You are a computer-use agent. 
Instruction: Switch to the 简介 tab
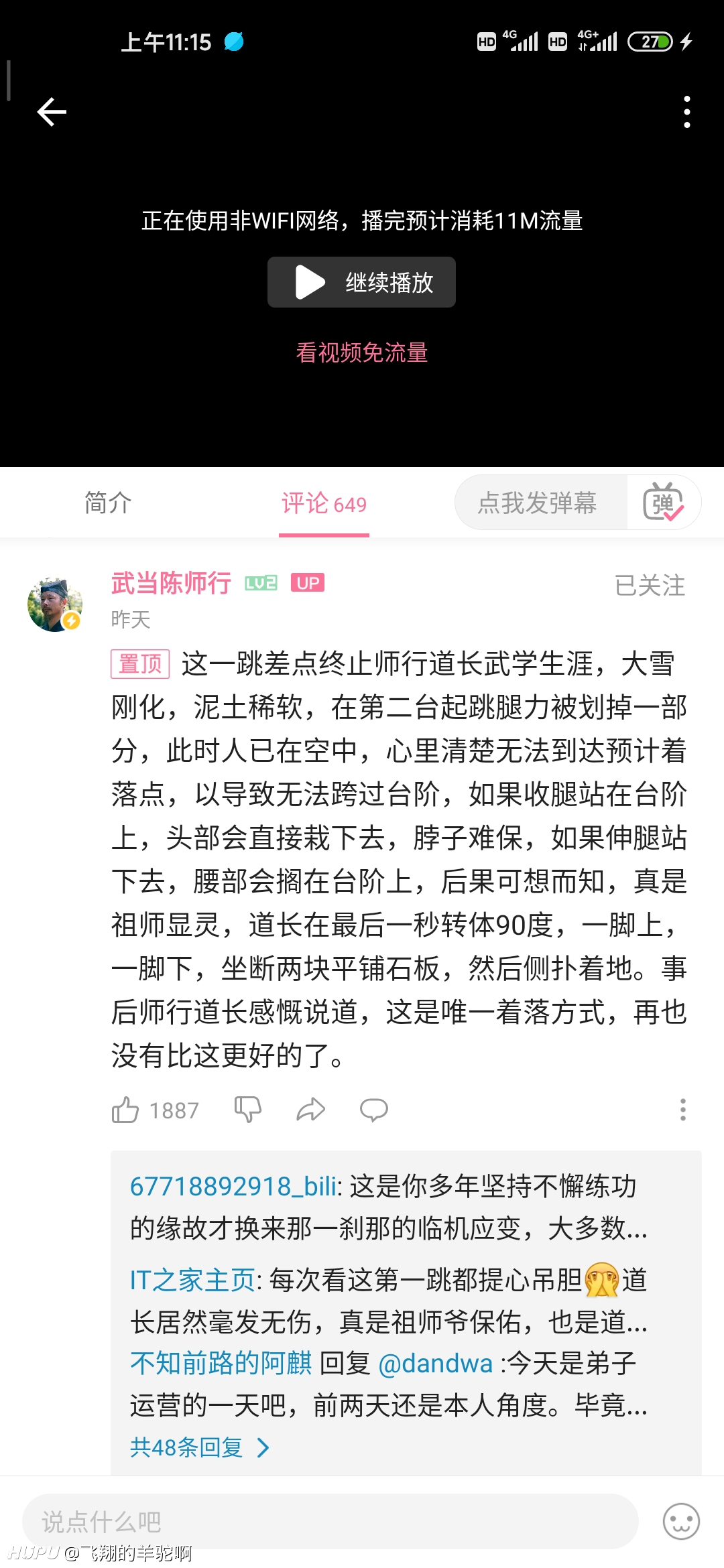pos(108,503)
